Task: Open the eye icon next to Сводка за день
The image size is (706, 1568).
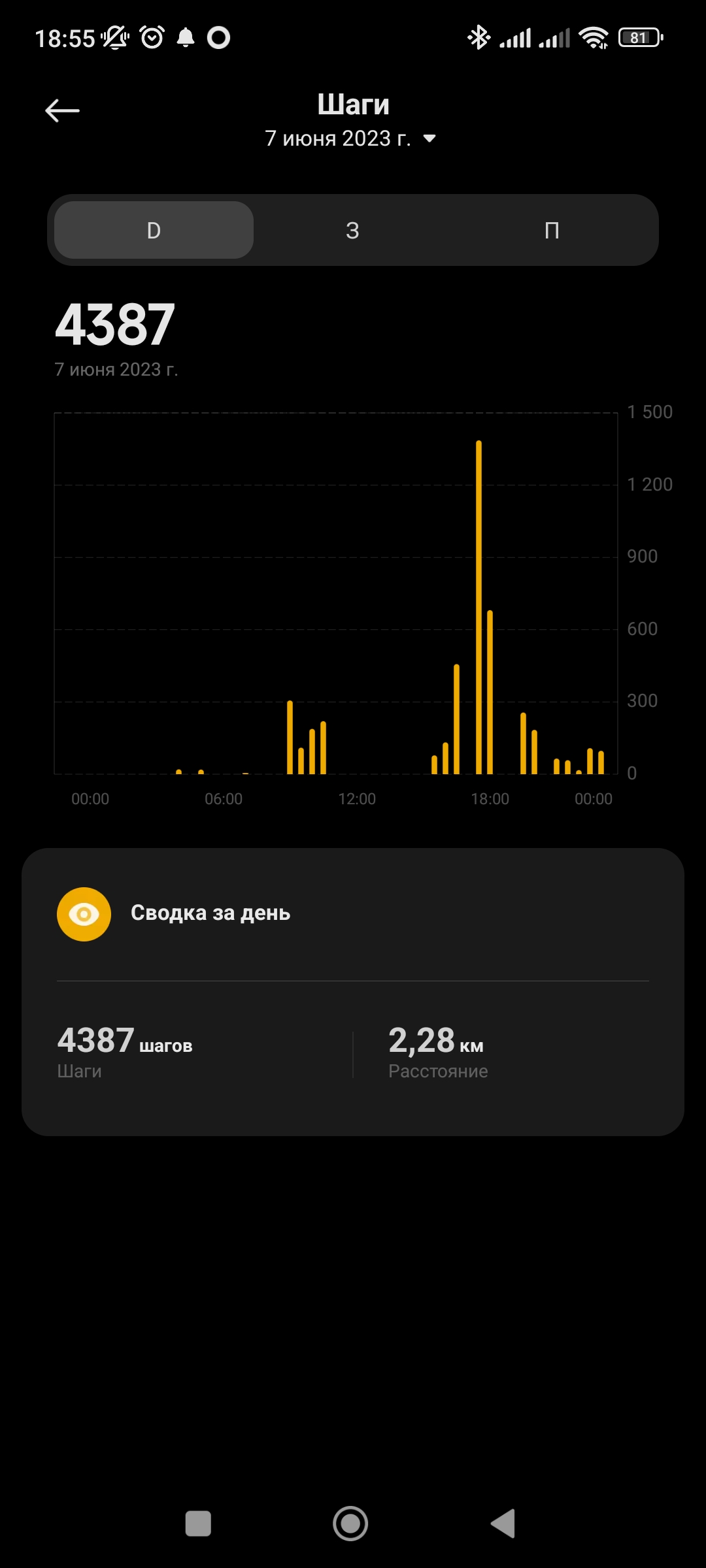Action: tap(84, 912)
